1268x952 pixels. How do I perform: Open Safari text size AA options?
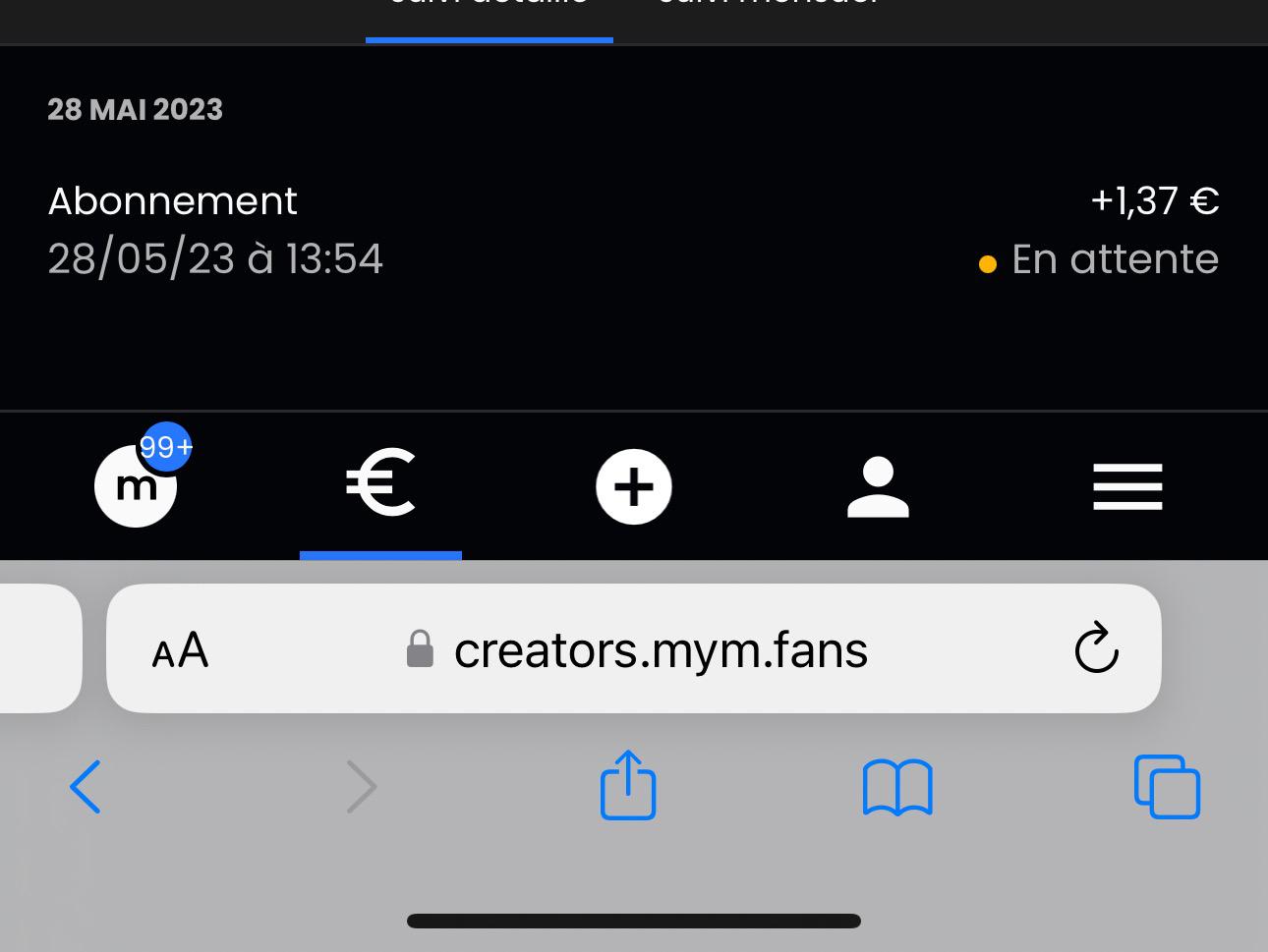pyautogui.click(x=181, y=649)
